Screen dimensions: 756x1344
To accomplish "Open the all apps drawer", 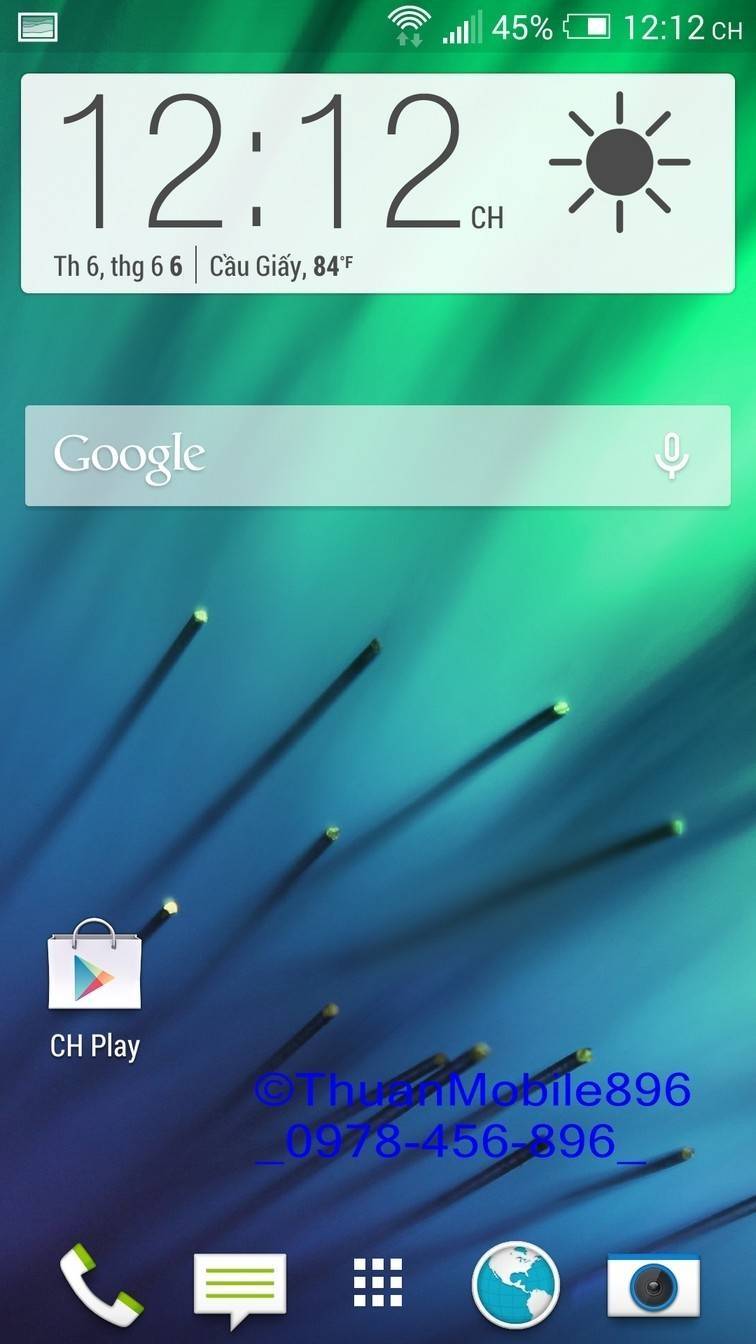I will 378,1283.
